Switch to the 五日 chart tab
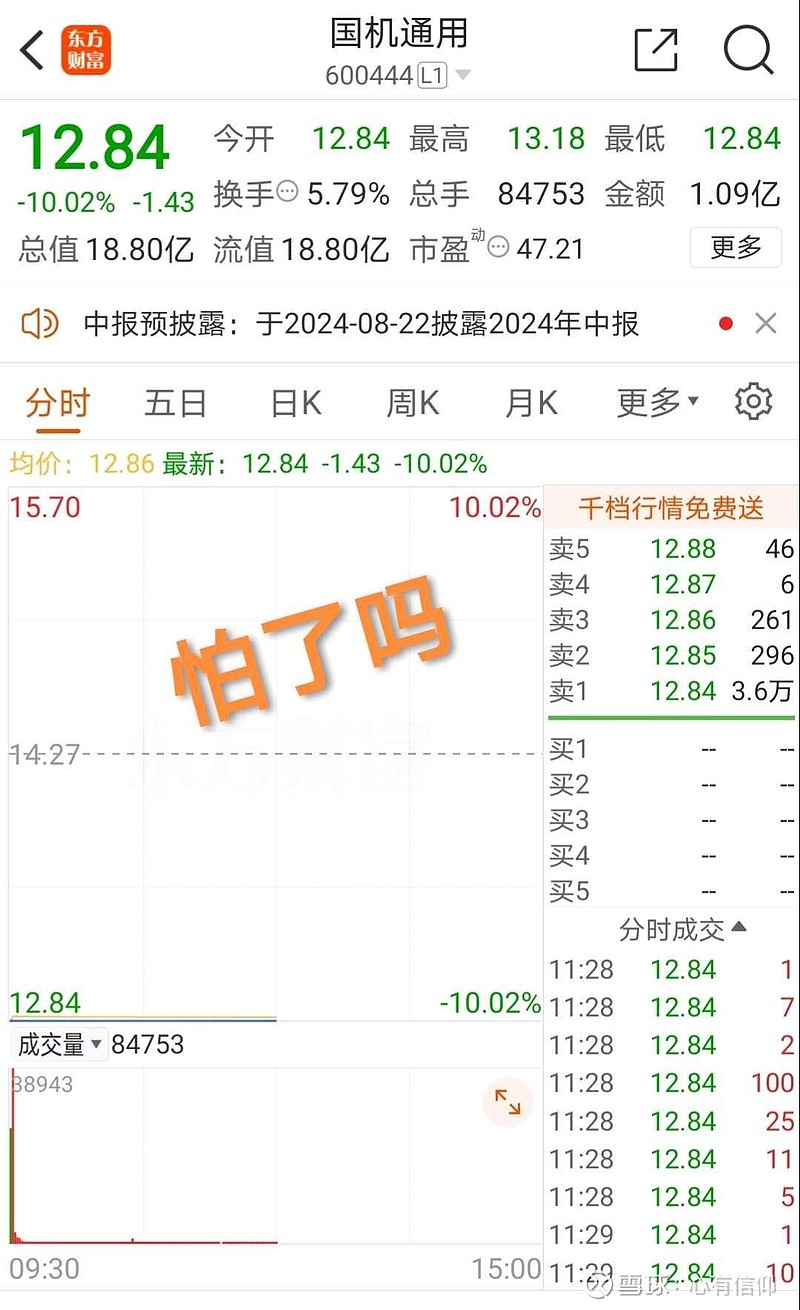This screenshot has width=800, height=1310. (x=175, y=404)
